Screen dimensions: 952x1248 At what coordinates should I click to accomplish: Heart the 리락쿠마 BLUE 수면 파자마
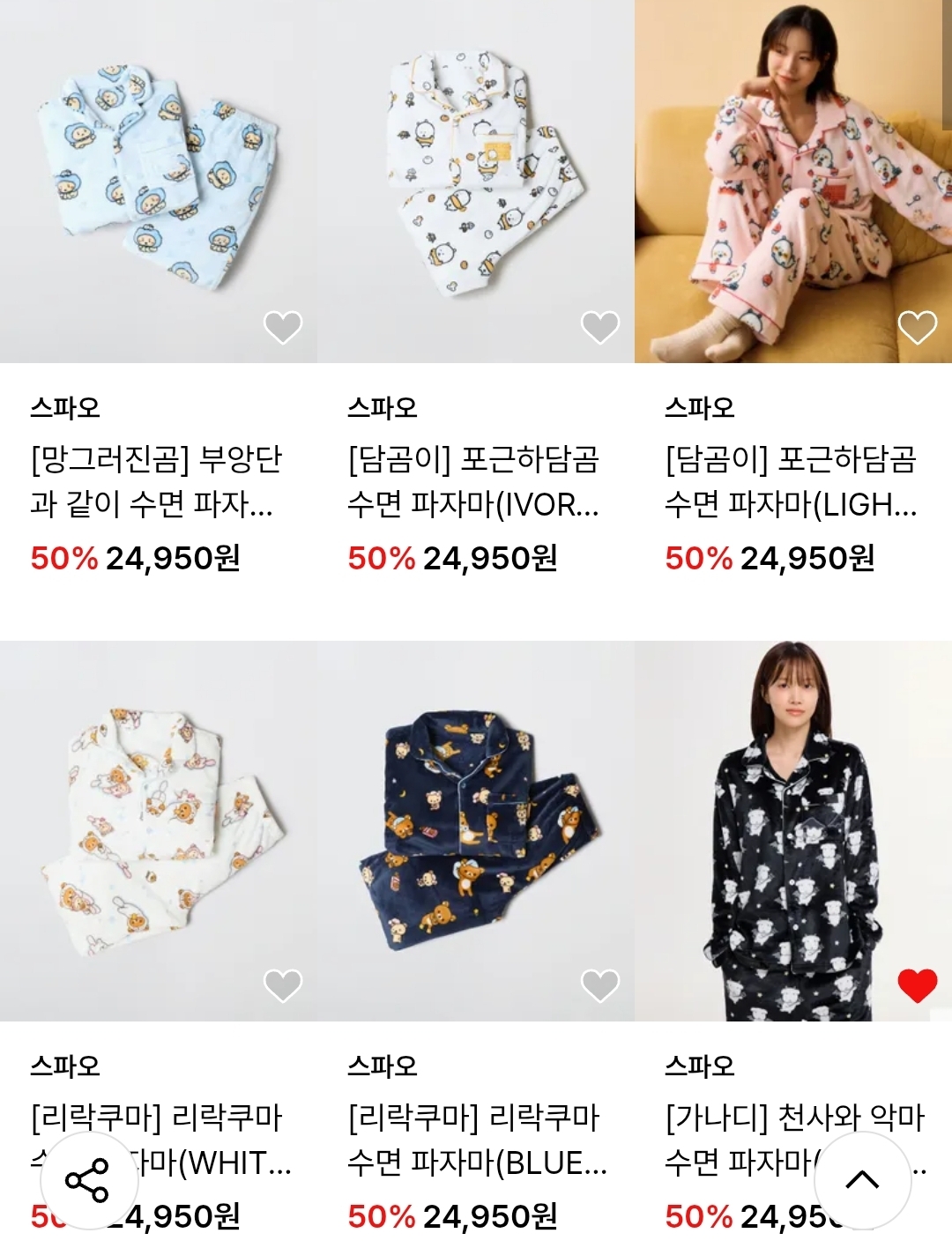(600, 985)
